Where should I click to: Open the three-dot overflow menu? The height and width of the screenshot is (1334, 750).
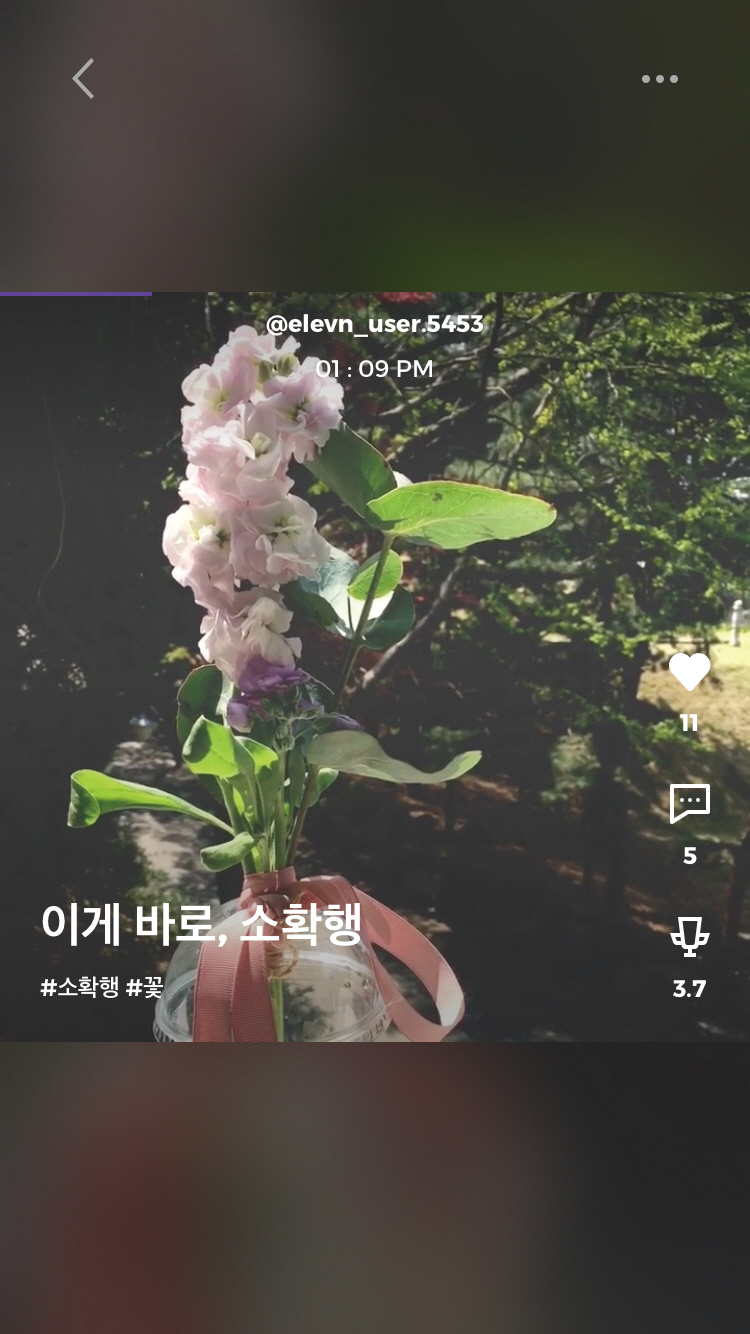(x=660, y=79)
